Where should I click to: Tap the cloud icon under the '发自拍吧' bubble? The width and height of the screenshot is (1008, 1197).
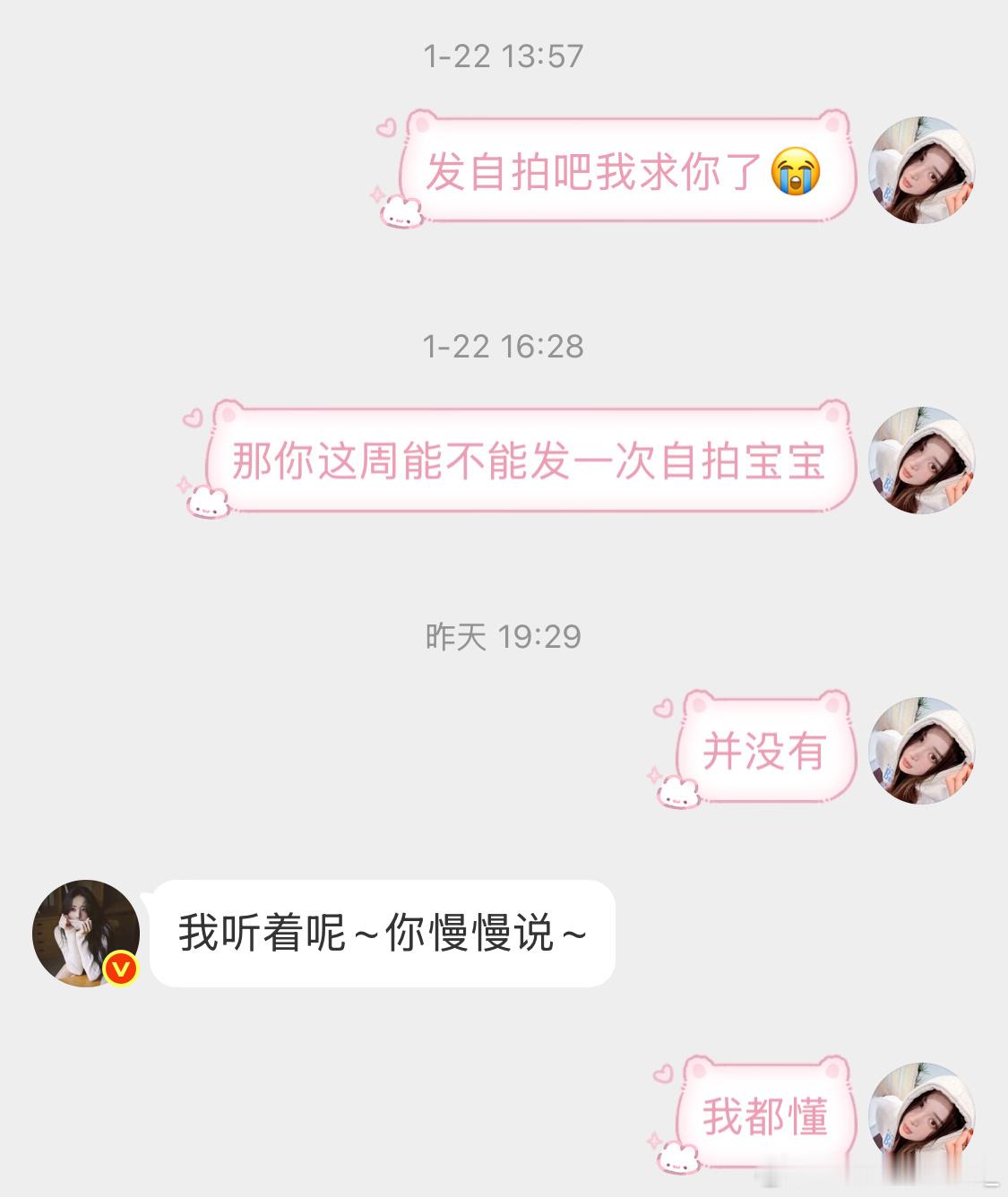[x=403, y=213]
